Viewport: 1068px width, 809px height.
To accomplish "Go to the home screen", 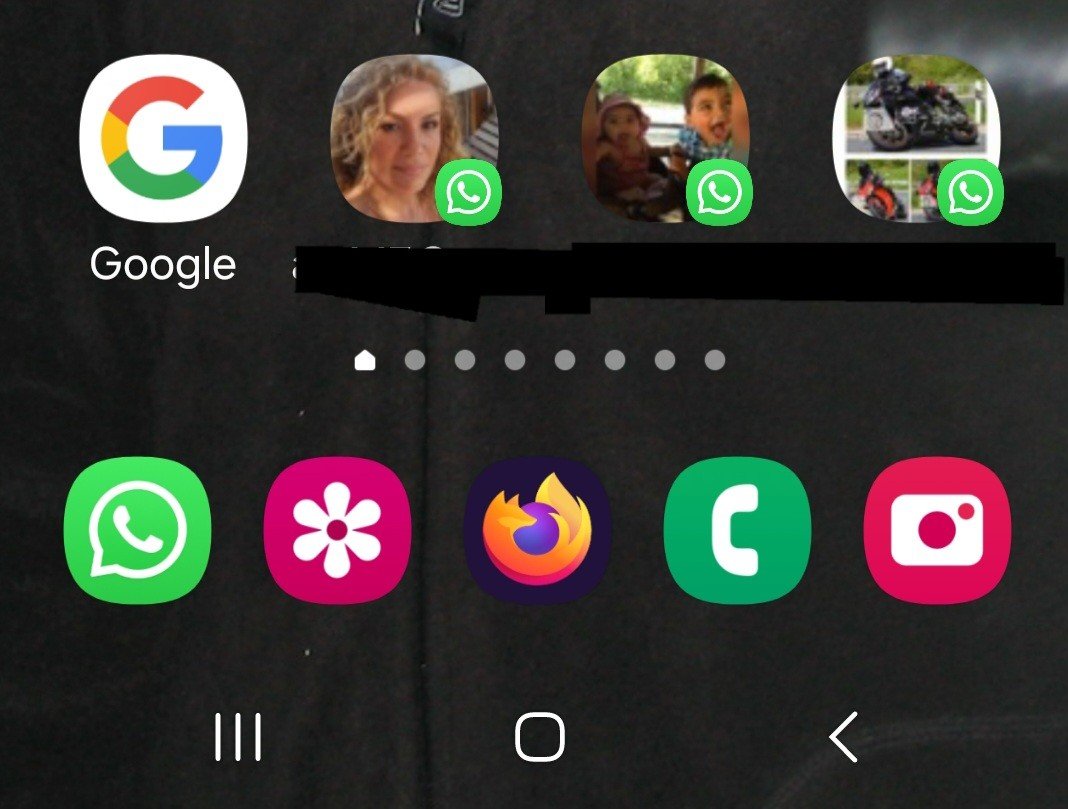I will pos(540,738).
